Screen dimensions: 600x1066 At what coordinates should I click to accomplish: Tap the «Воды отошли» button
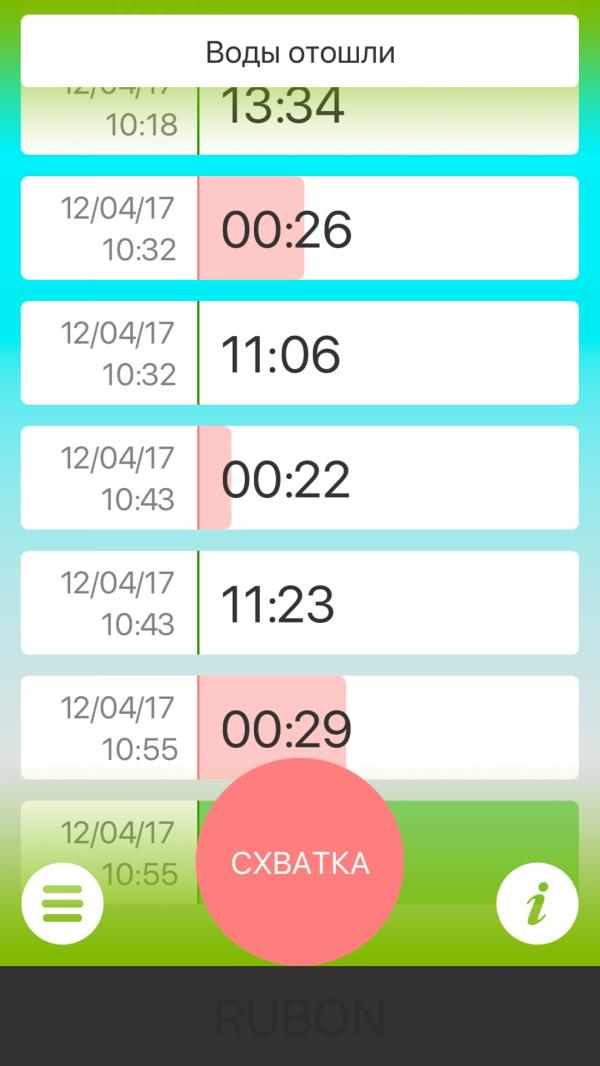pos(300,52)
